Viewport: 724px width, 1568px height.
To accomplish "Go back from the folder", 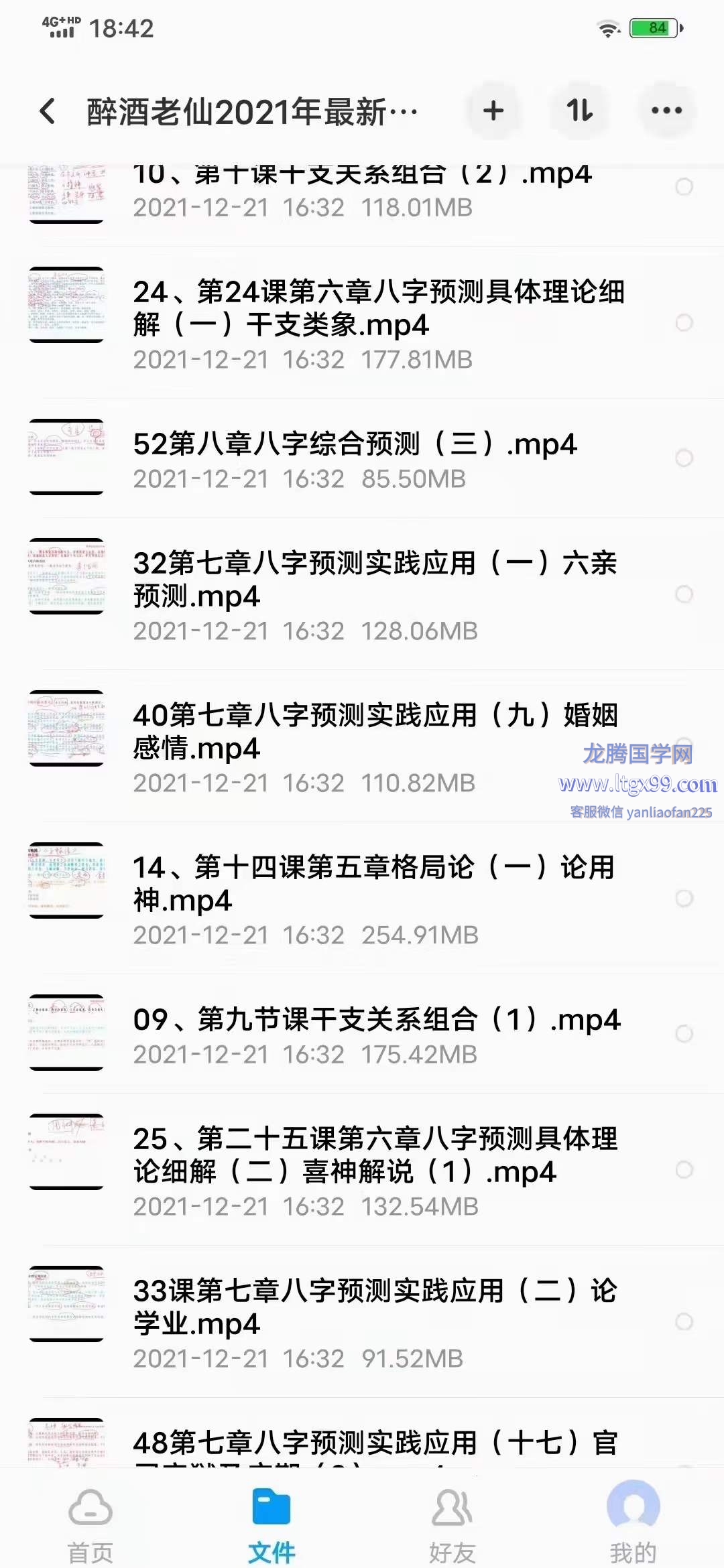I will pos(48,111).
